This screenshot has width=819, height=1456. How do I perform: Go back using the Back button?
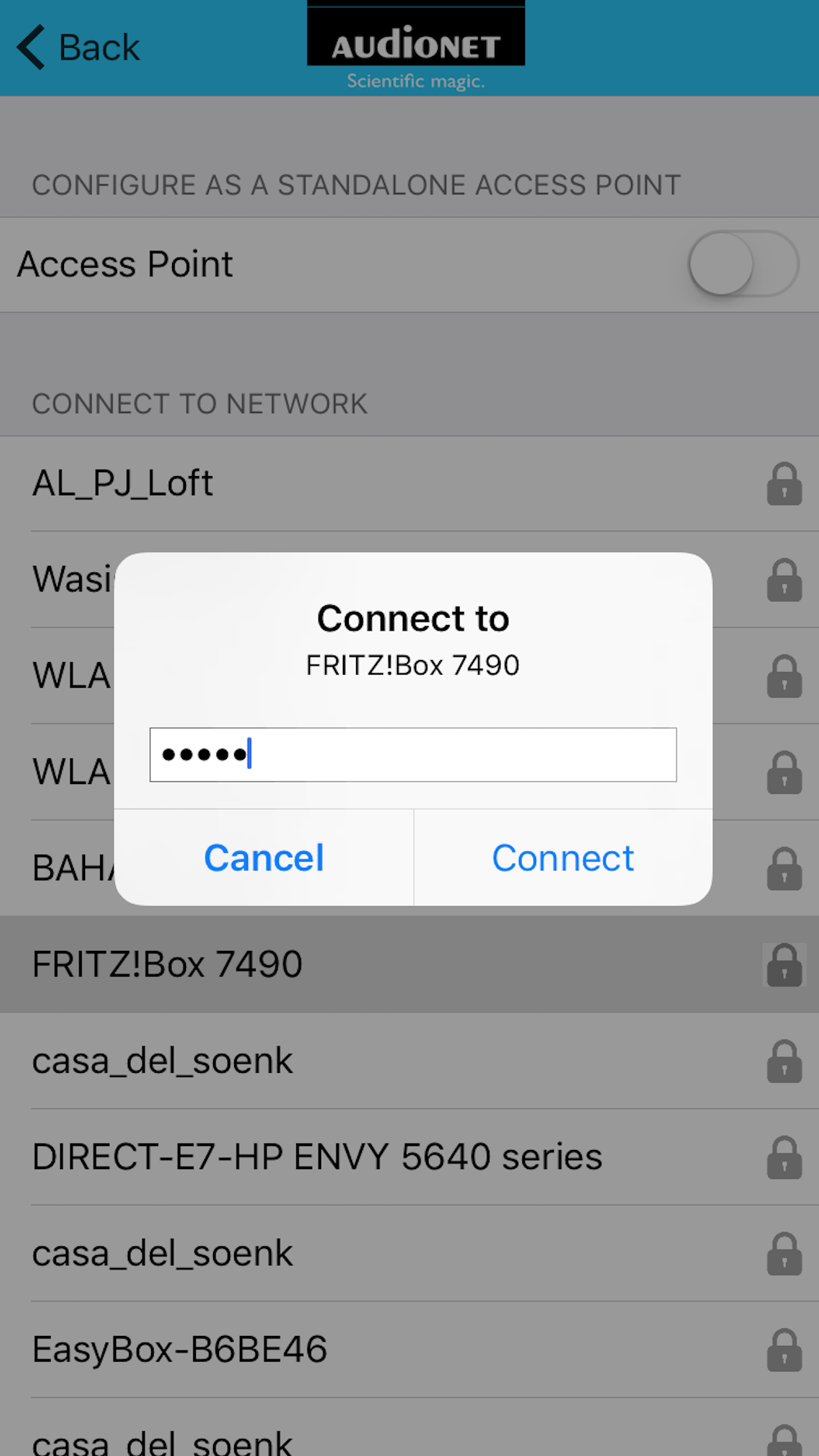(78, 47)
